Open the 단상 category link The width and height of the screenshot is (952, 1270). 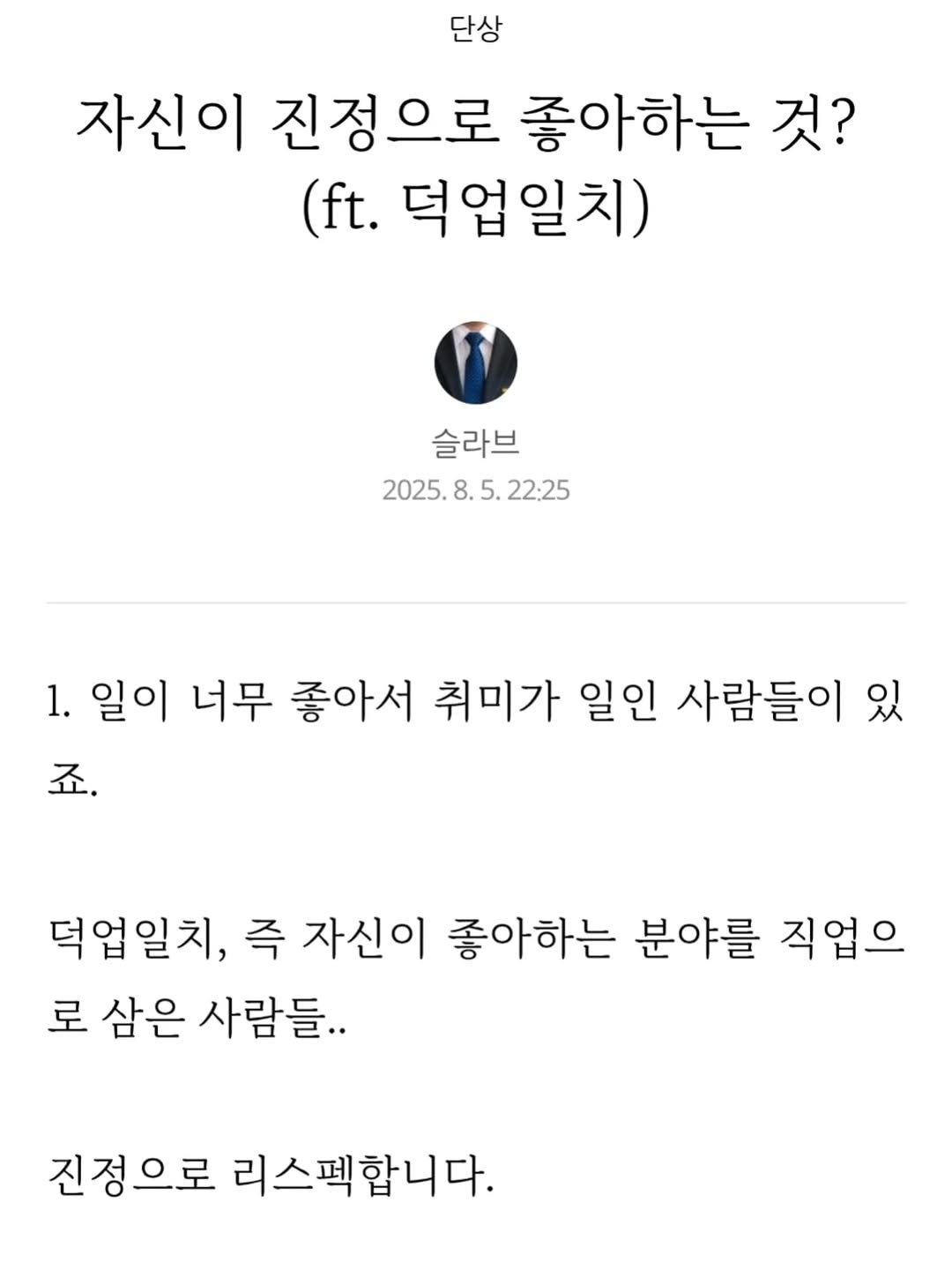(x=475, y=31)
